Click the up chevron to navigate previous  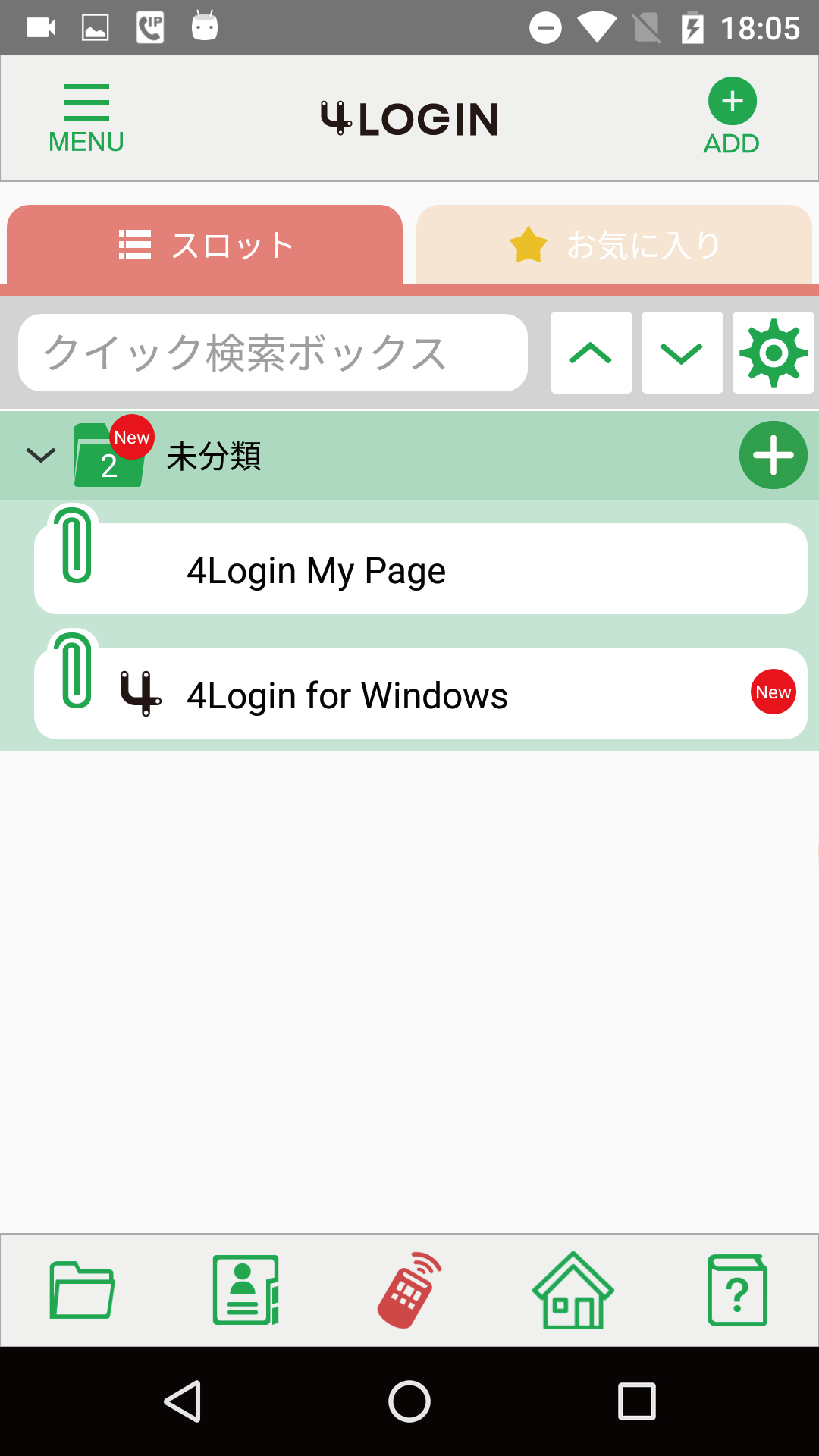591,353
